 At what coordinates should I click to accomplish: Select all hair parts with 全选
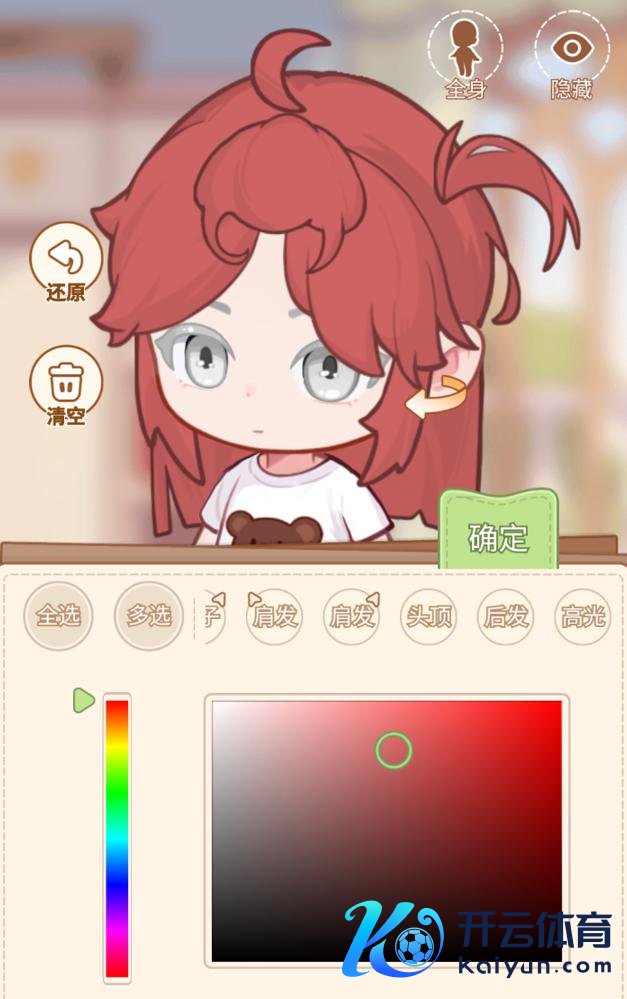[58, 615]
